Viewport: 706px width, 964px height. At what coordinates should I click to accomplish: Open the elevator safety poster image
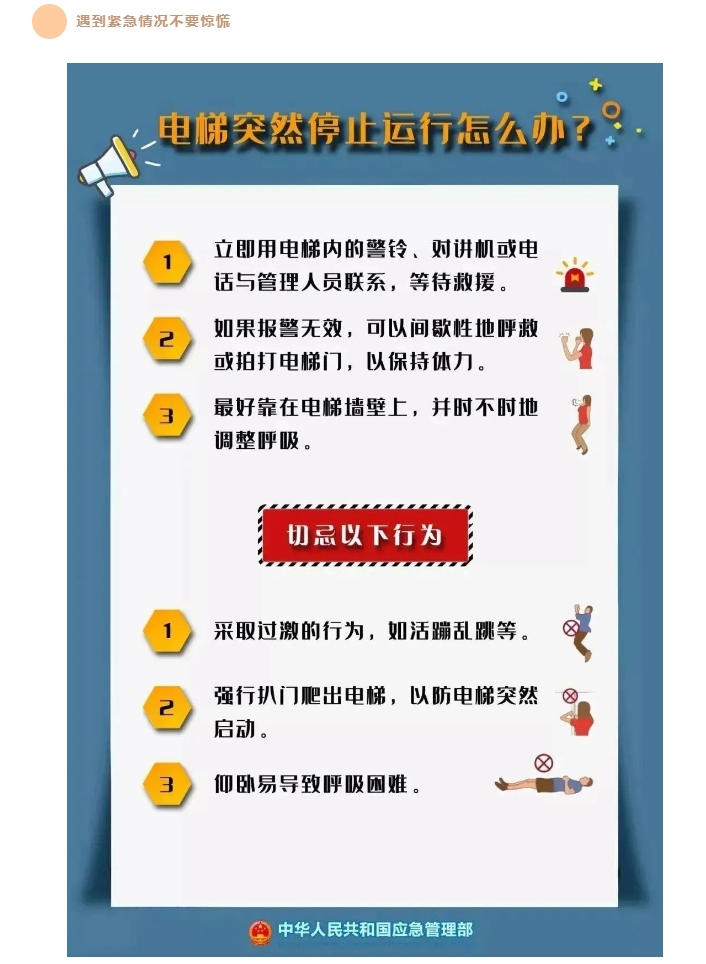coord(364,510)
